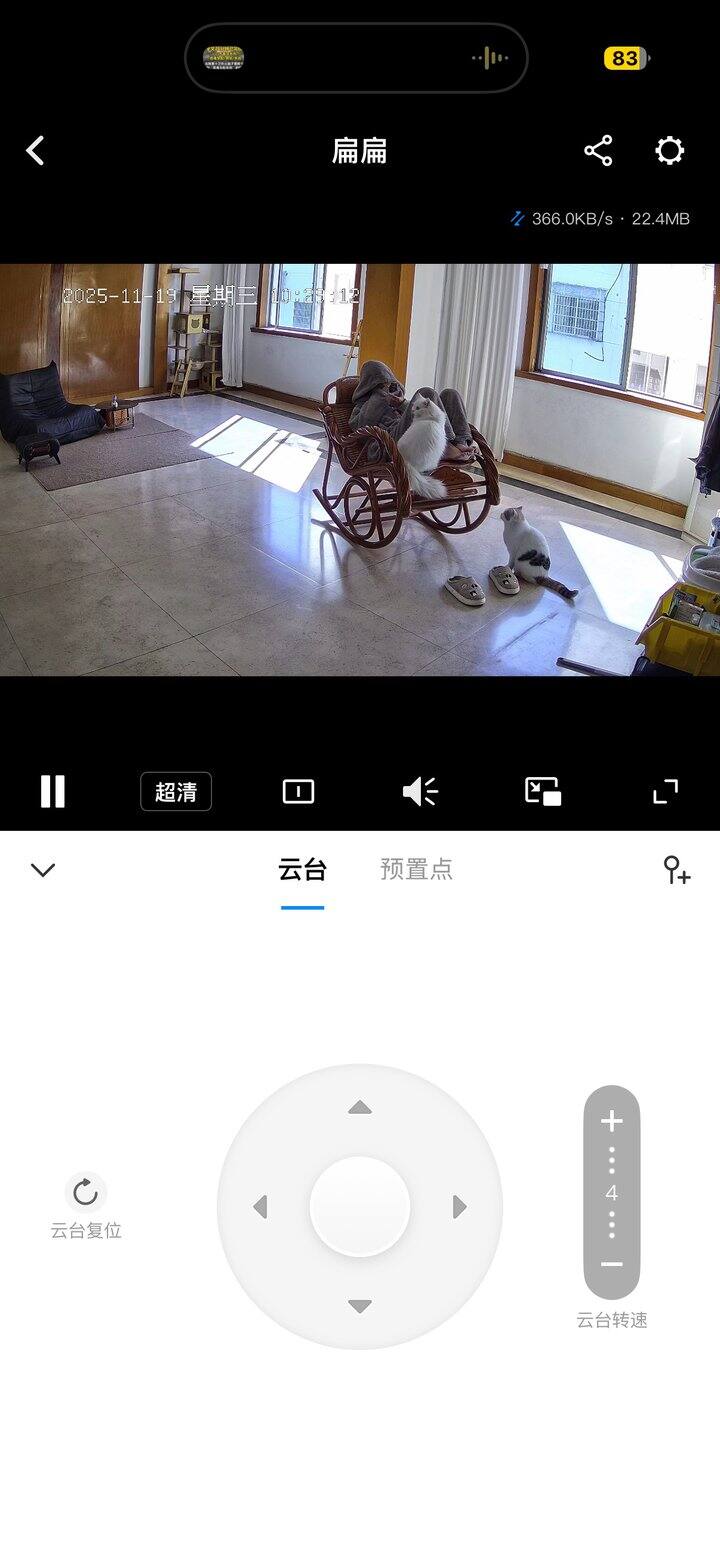The image size is (720, 1565).
Task: Enable picture-in-picture mode
Action: click(543, 791)
